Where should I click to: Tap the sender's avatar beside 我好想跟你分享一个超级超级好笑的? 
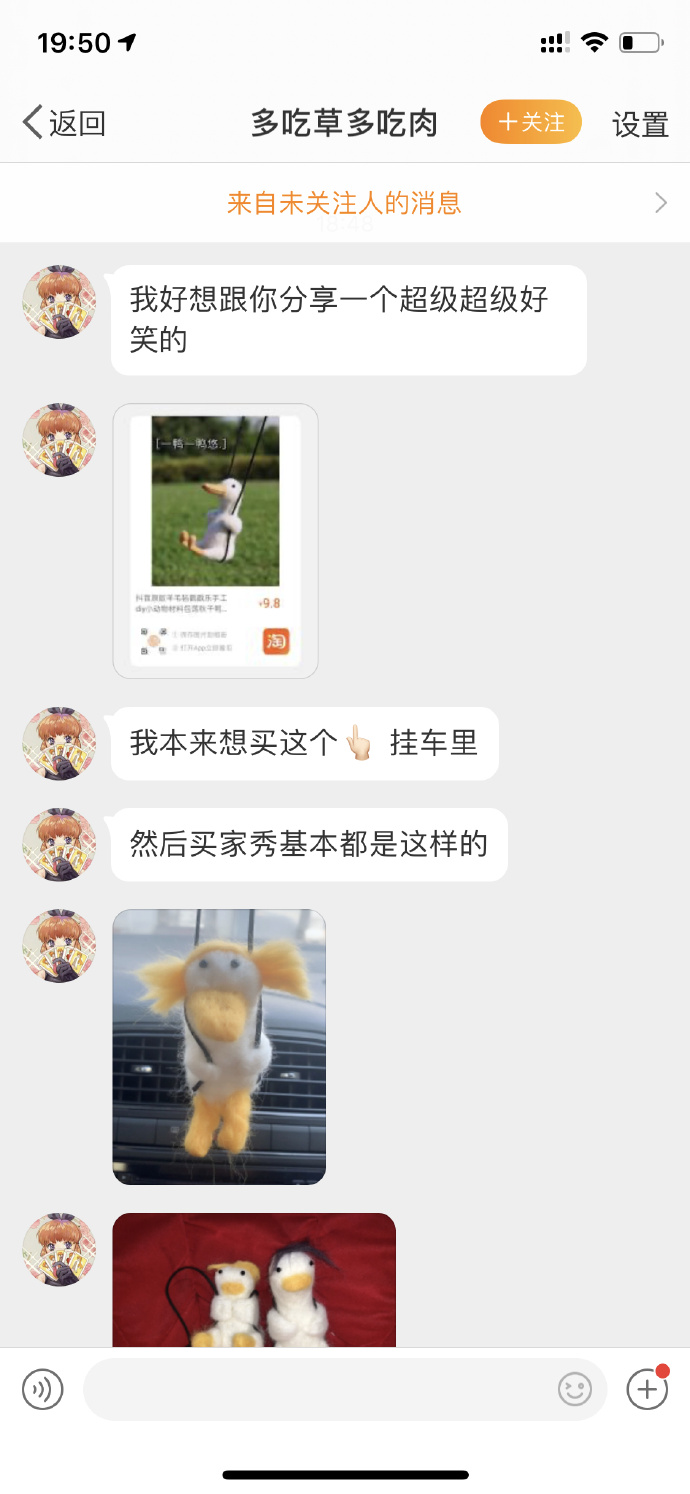[59, 302]
